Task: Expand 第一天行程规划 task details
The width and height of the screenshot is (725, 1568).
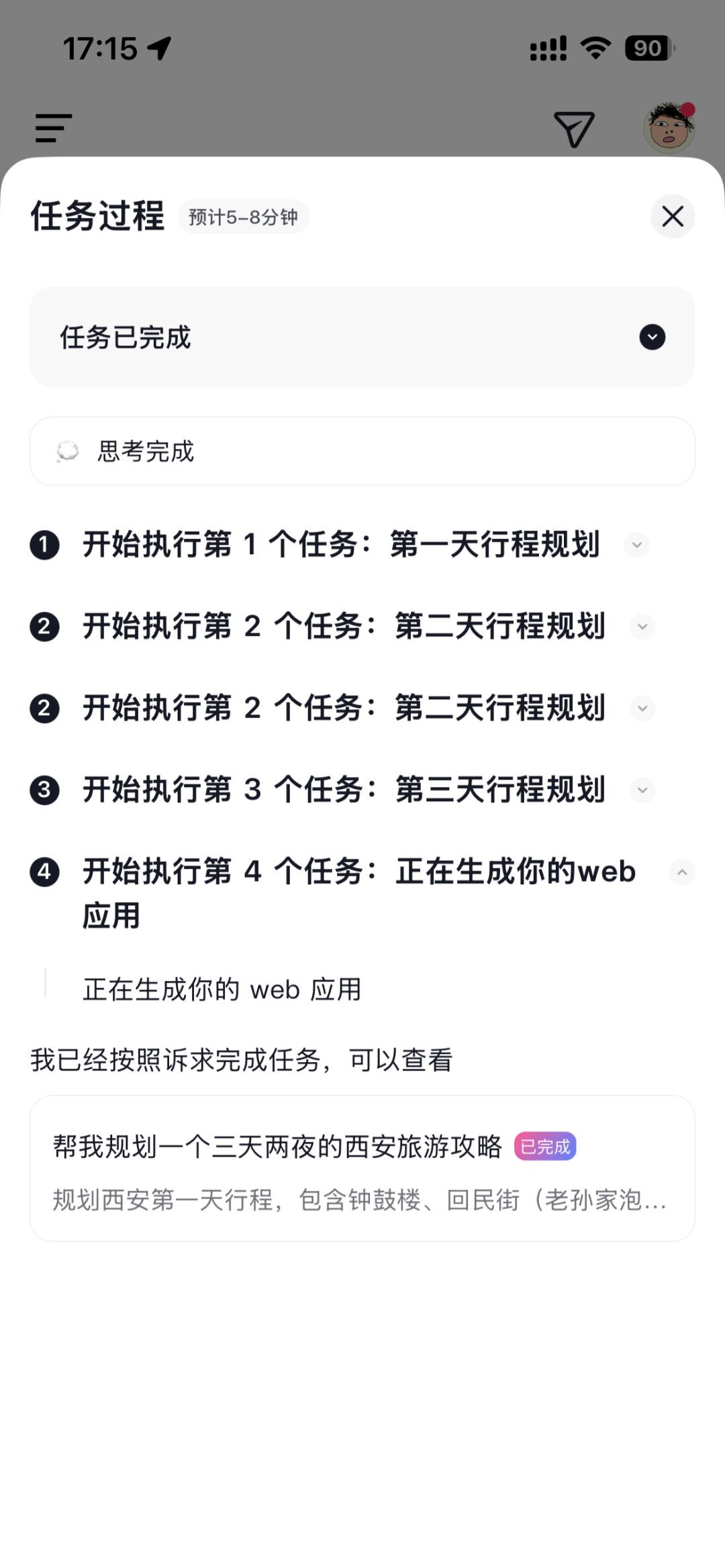Action: click(x=636, y=545)
